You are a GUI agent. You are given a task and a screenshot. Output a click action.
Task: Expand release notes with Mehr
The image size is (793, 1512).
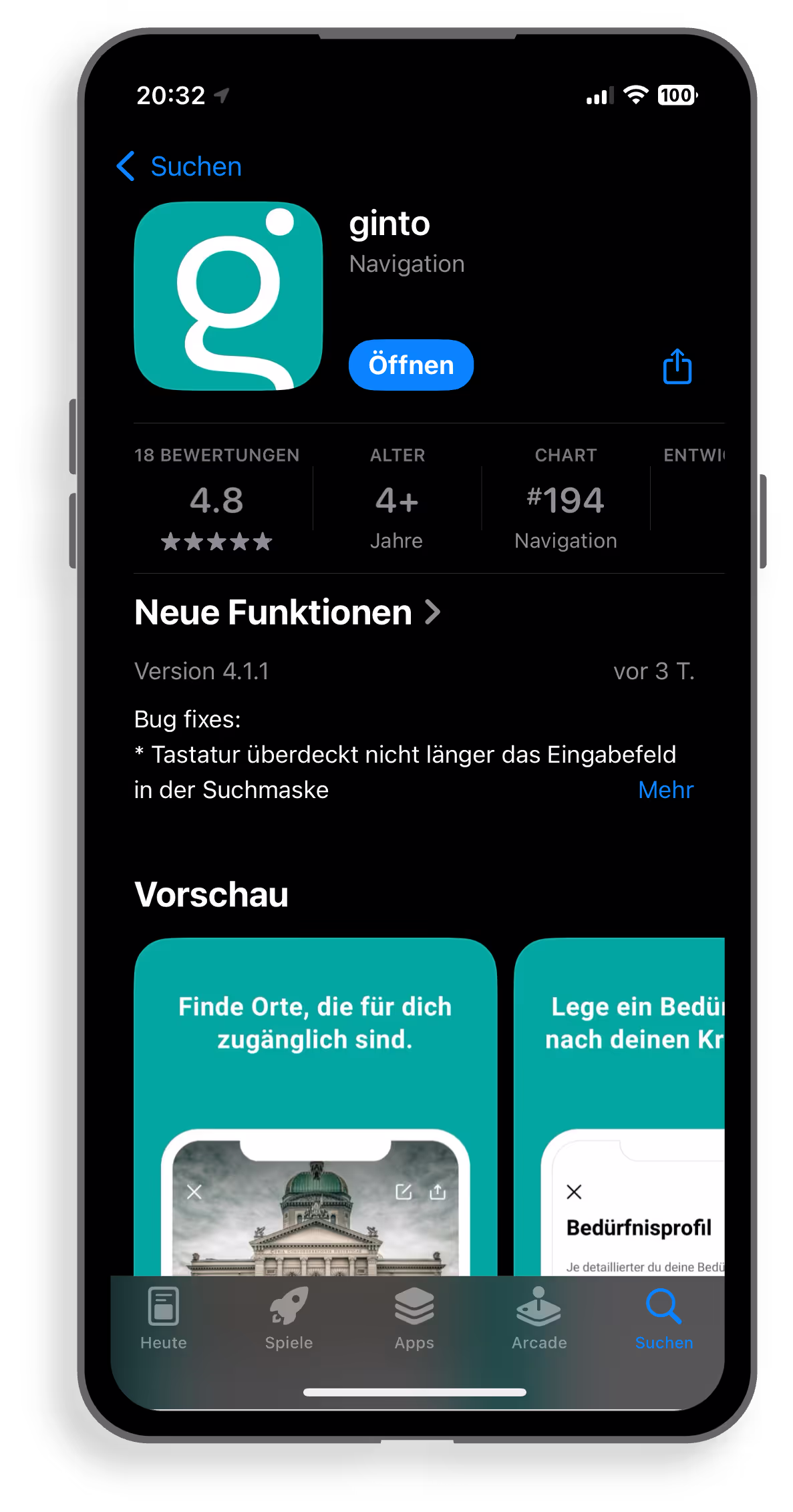pos(665,789)
